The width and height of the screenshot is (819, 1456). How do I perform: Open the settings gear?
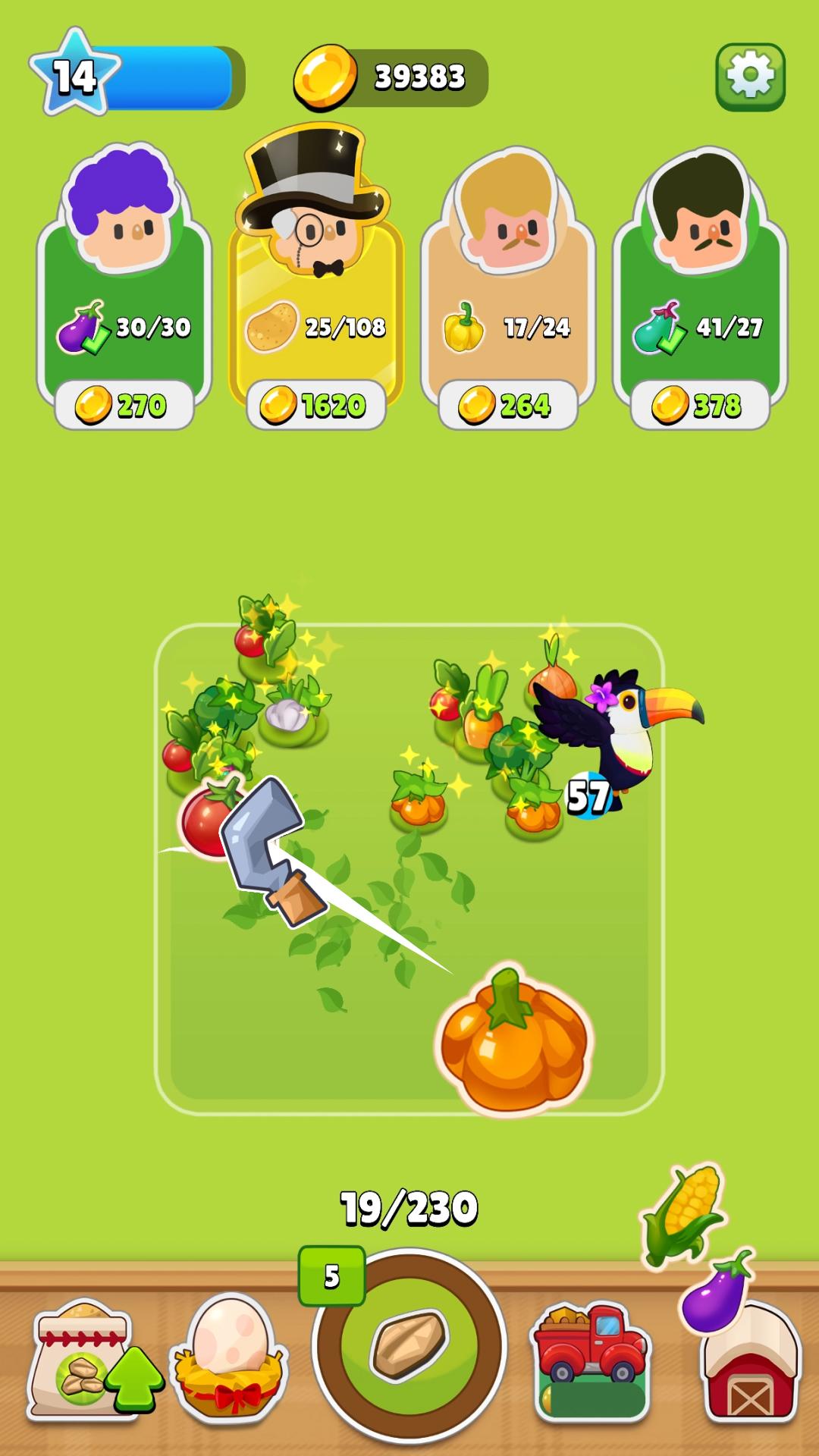[x=750, y=77]
